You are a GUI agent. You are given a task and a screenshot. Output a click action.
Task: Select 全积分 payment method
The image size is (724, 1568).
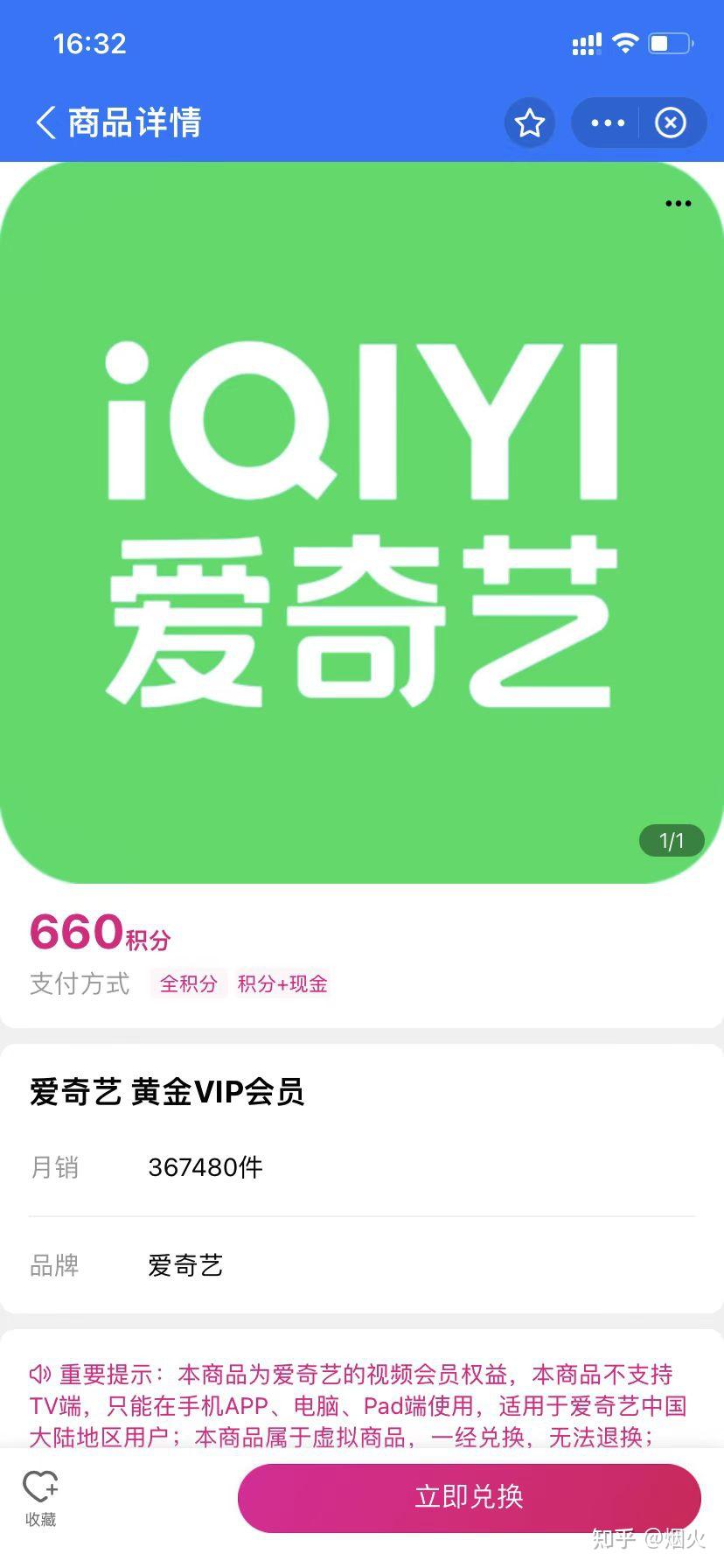pos(188,983)
